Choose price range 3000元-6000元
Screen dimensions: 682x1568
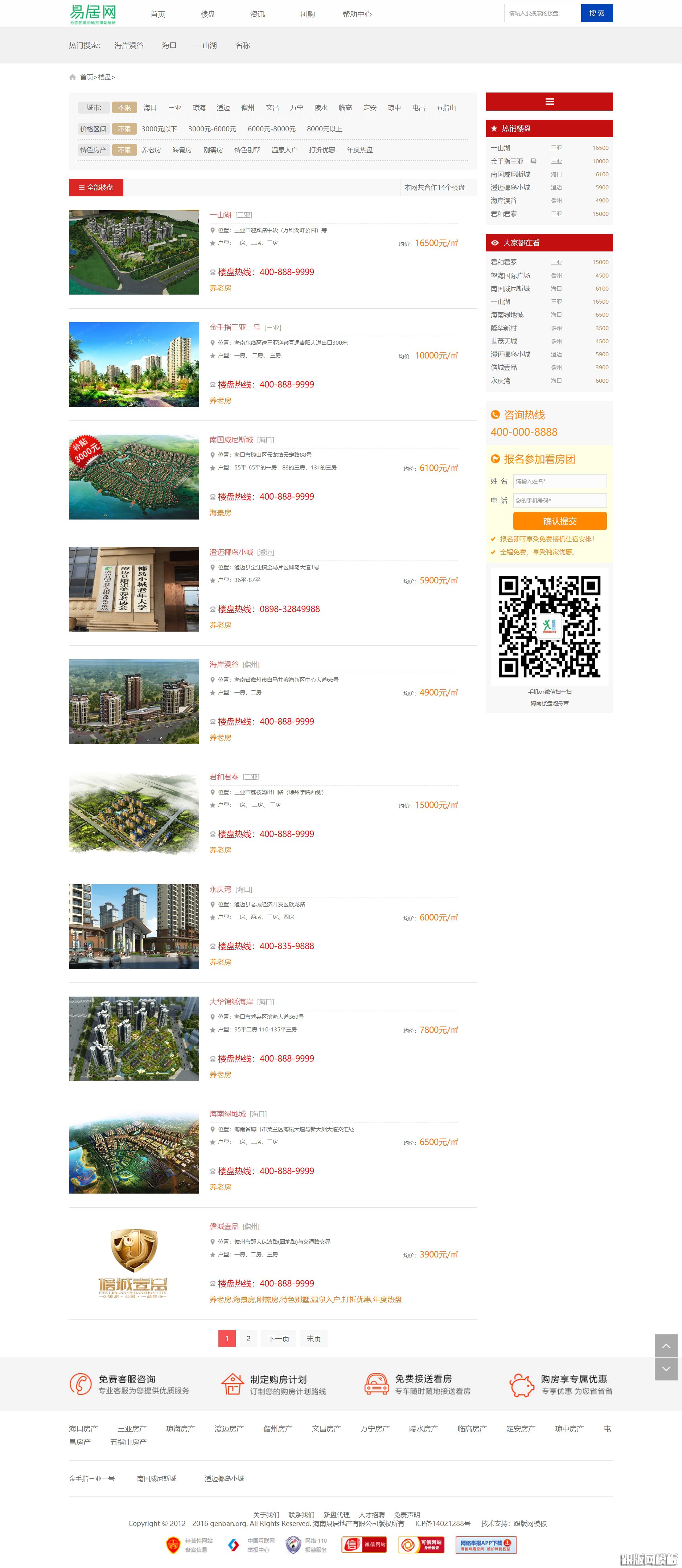pyautogui.click(x=212, y=129)
